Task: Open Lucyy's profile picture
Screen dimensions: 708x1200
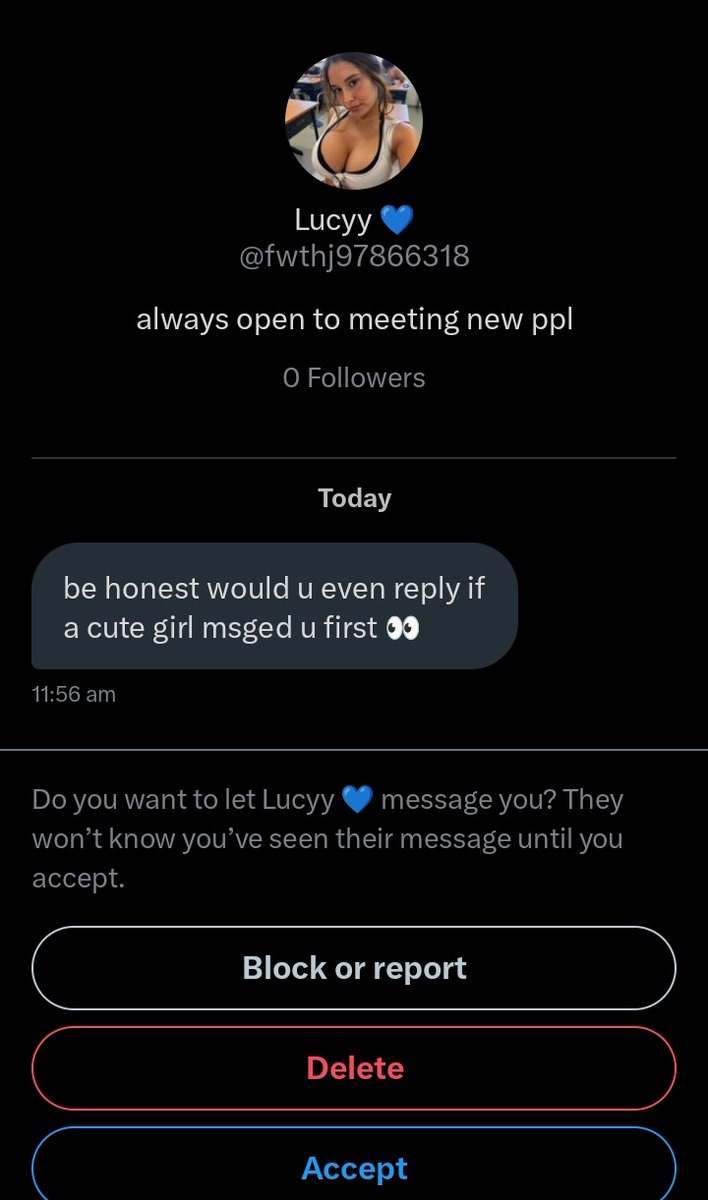Action: pyautogui.click(x=354, y=121)
